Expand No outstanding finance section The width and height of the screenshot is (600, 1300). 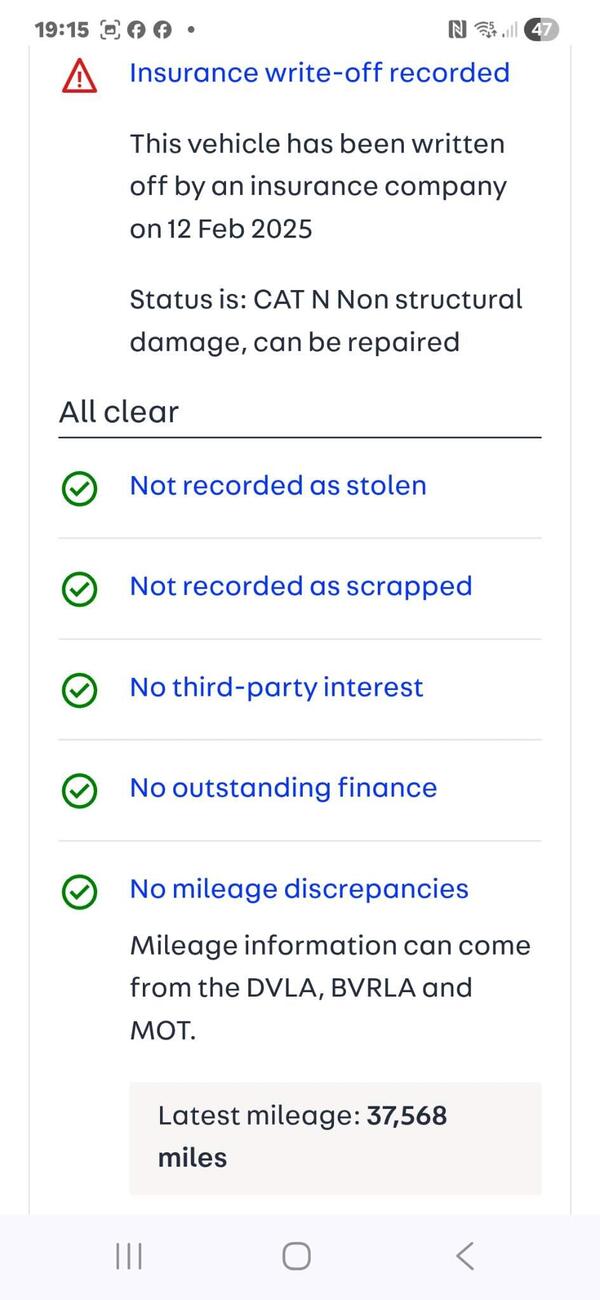pyautogui.click(x=283, y=788)
